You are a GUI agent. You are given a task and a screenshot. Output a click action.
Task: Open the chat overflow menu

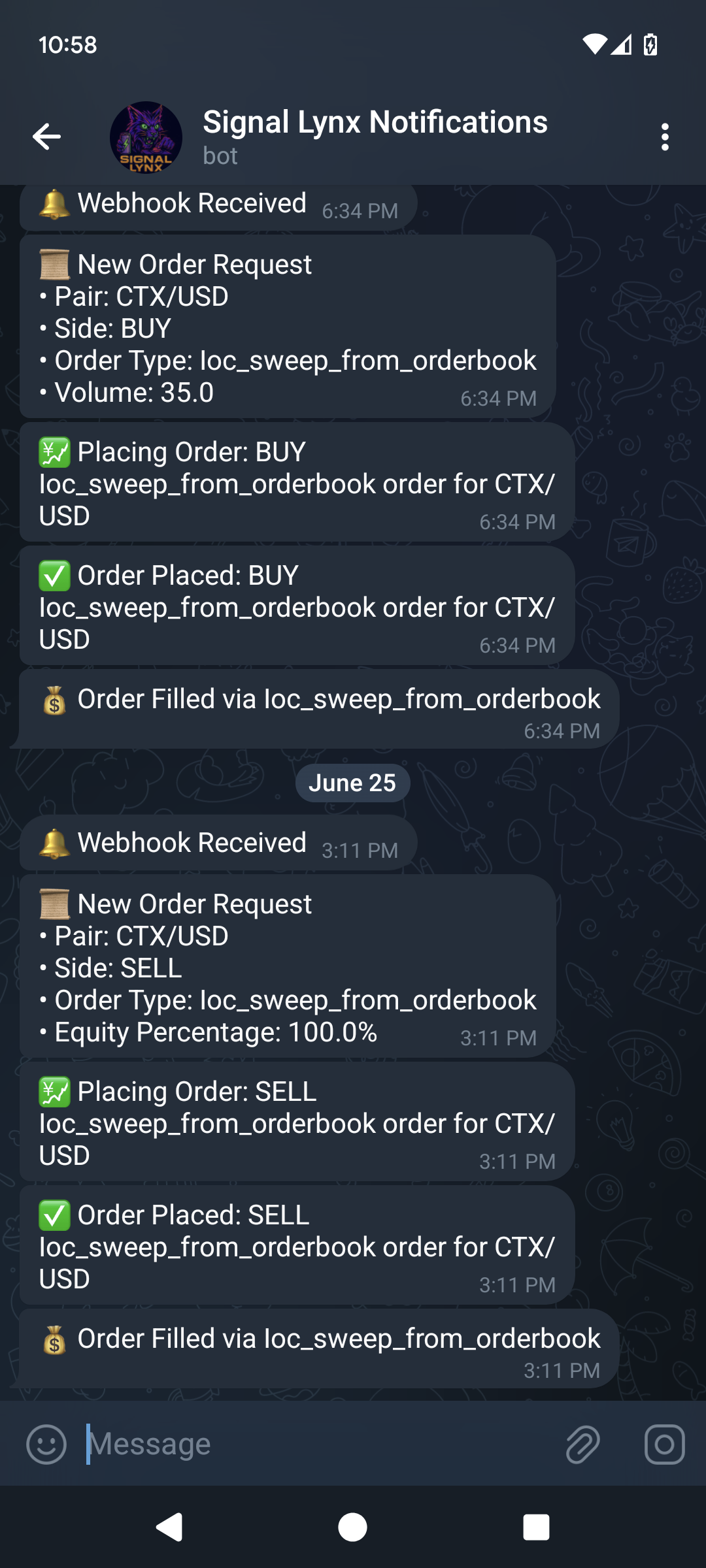(x=665, y=135)
